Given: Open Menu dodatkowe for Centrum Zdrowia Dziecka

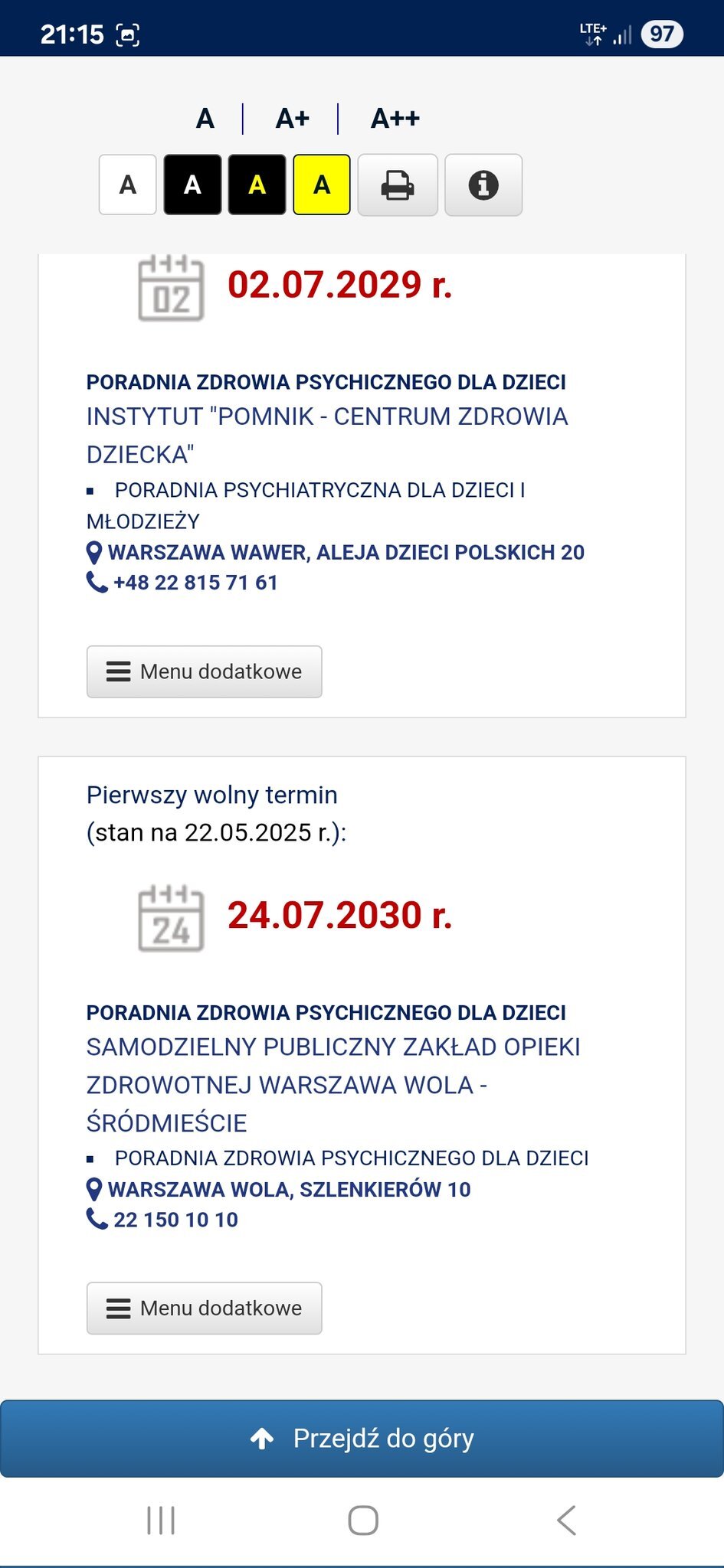Looking at the screenshot, I should [x=205, y=671].
